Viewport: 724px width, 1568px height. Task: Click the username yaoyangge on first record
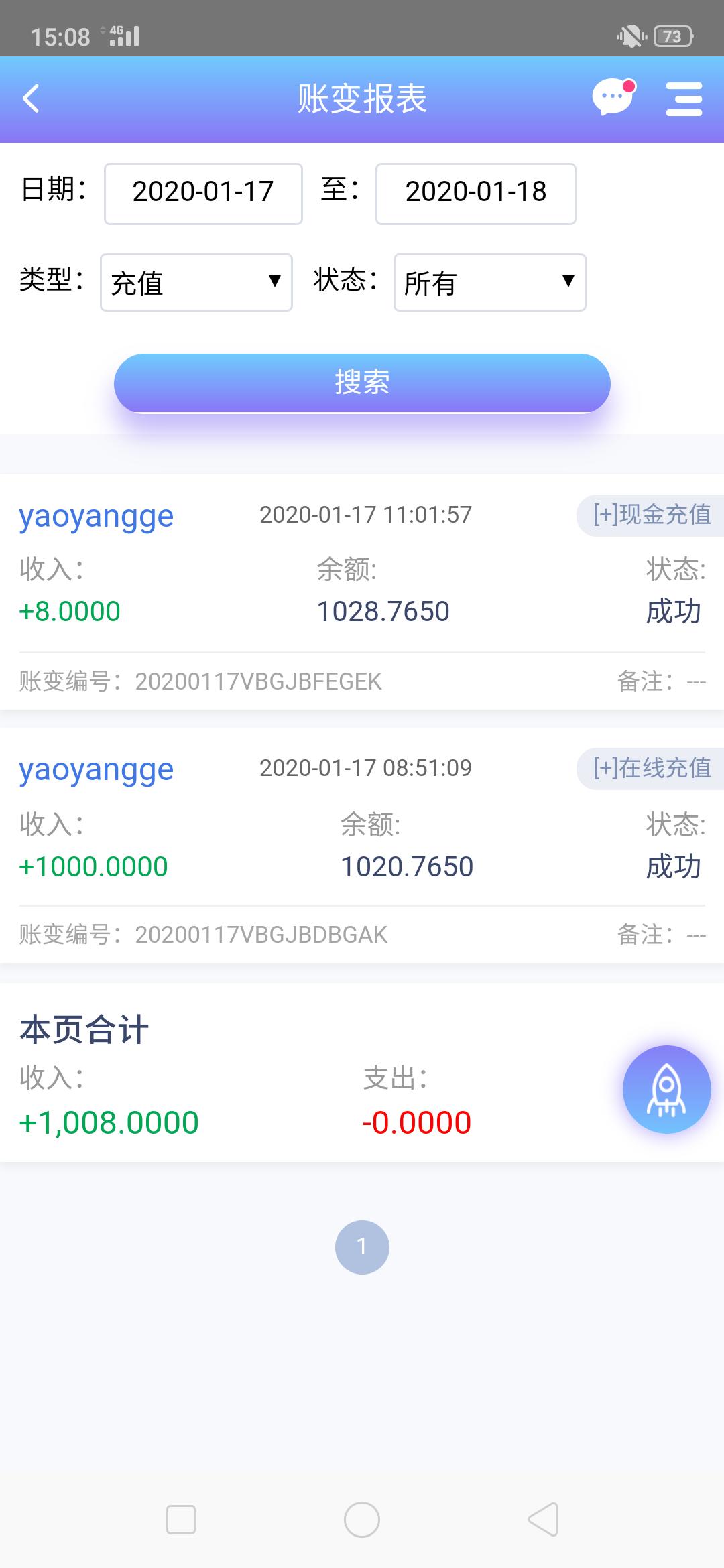[x=96, y=515]
